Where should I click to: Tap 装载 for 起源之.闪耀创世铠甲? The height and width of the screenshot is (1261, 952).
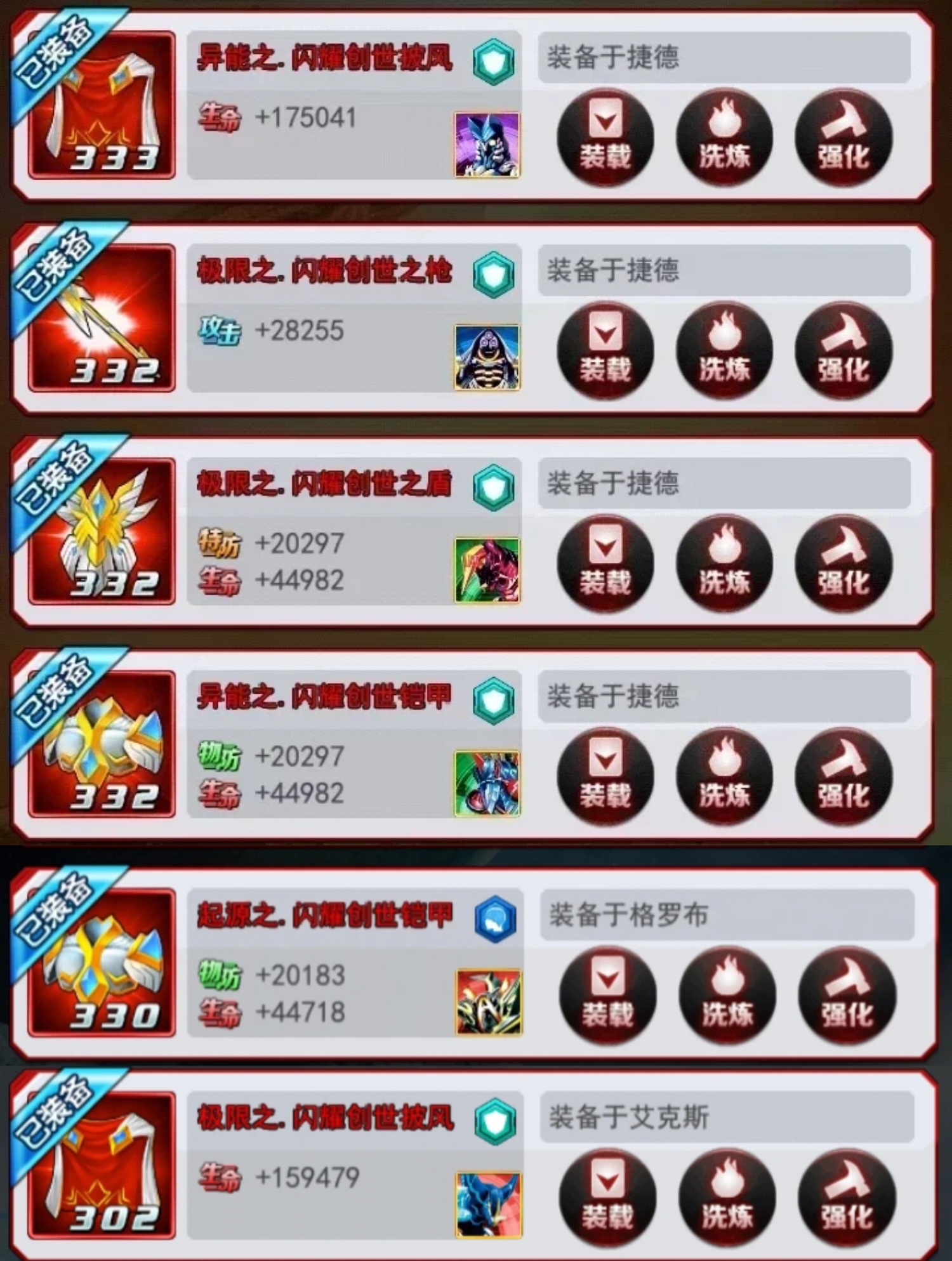click(607, 994)
